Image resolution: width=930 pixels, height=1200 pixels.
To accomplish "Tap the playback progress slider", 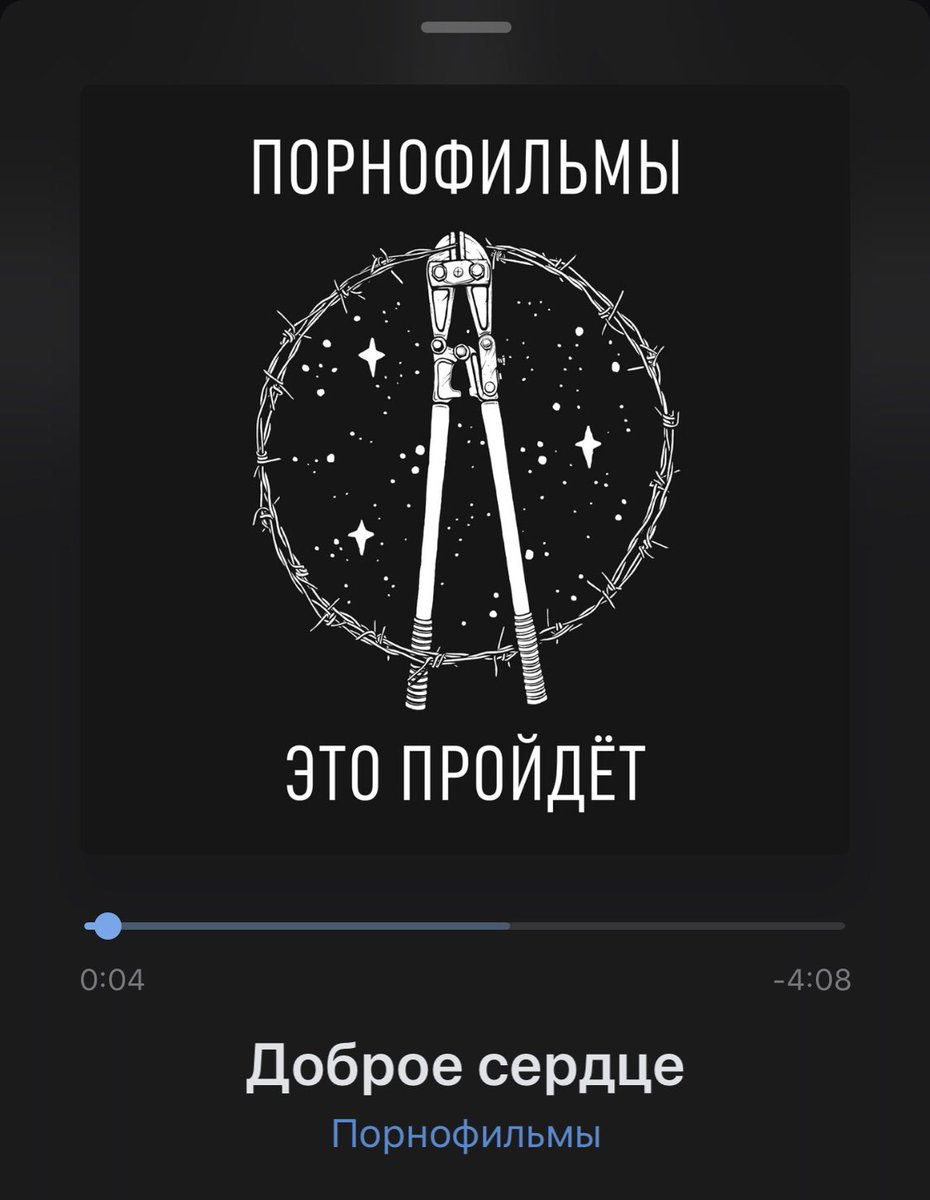I will (465, 927).
